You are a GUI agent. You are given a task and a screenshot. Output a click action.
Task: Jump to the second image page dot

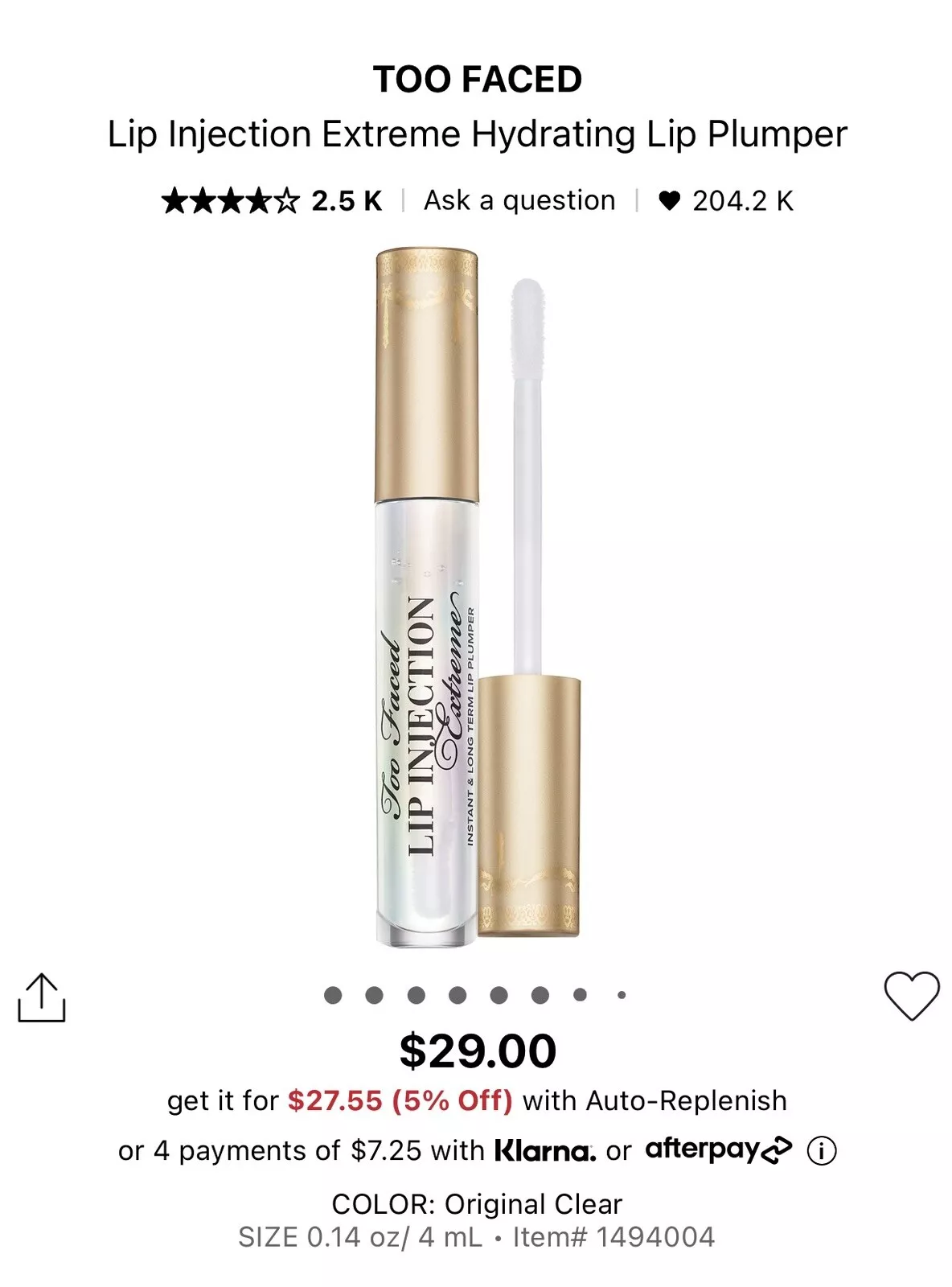[x=374, y=996]
